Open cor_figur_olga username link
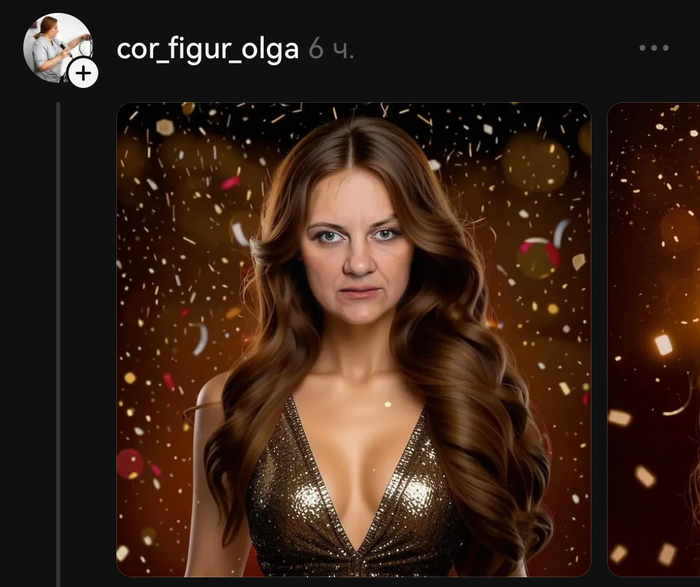Screen dimensions: 700x587 coord(207,49)
